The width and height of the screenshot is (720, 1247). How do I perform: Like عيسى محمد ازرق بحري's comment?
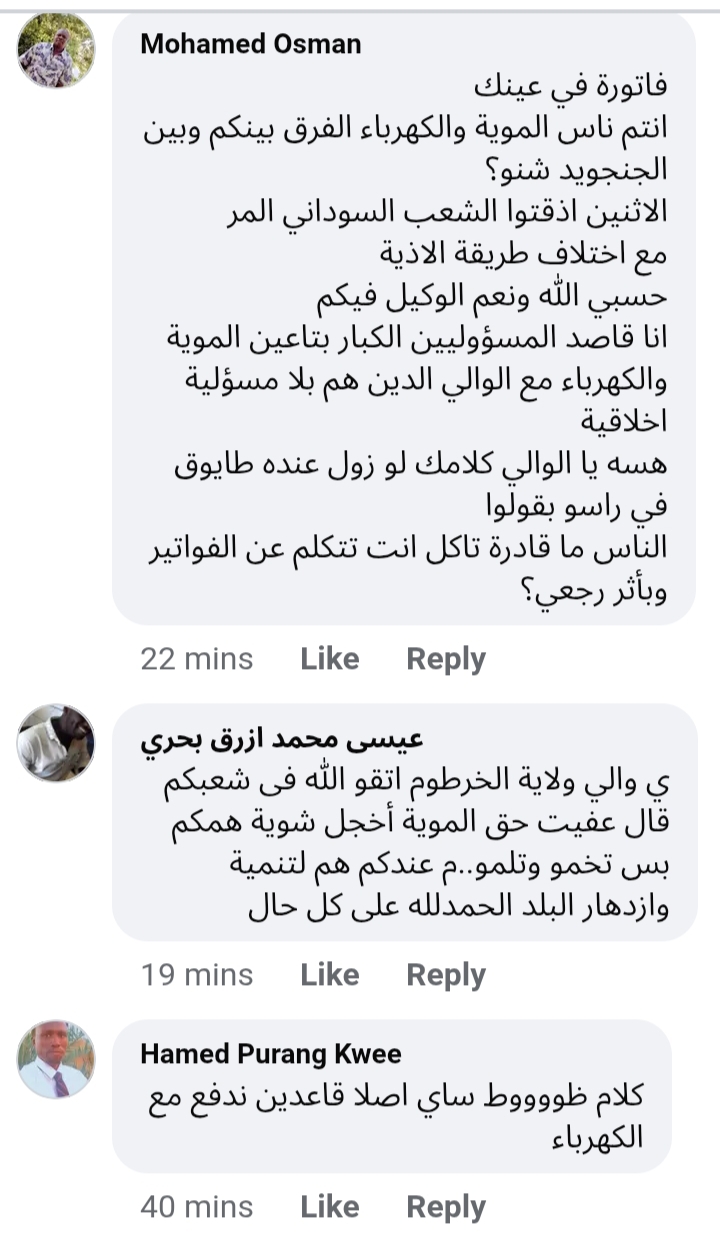(329, 974)
